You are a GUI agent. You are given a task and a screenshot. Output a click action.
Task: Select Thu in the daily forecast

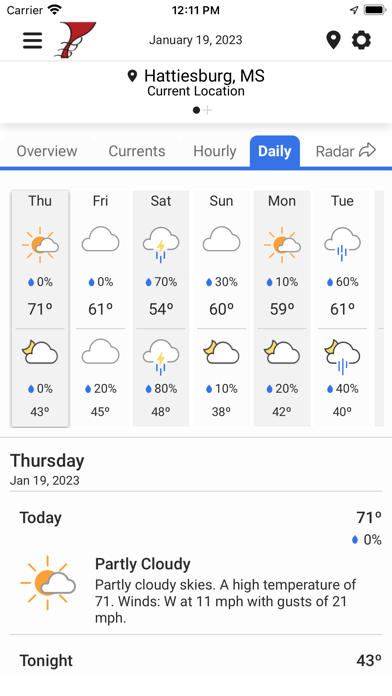coord(40,308)
